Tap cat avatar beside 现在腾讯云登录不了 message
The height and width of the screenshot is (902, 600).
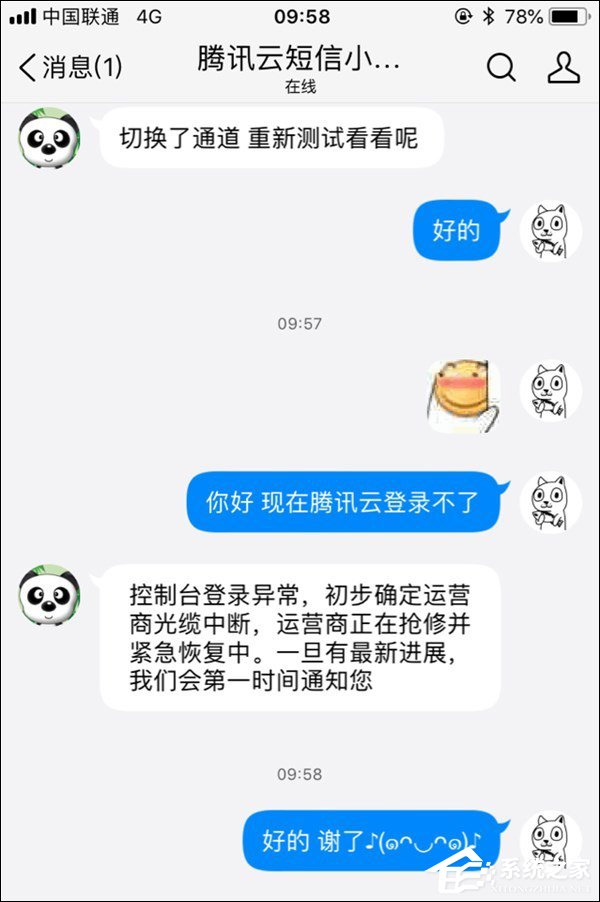551,502
